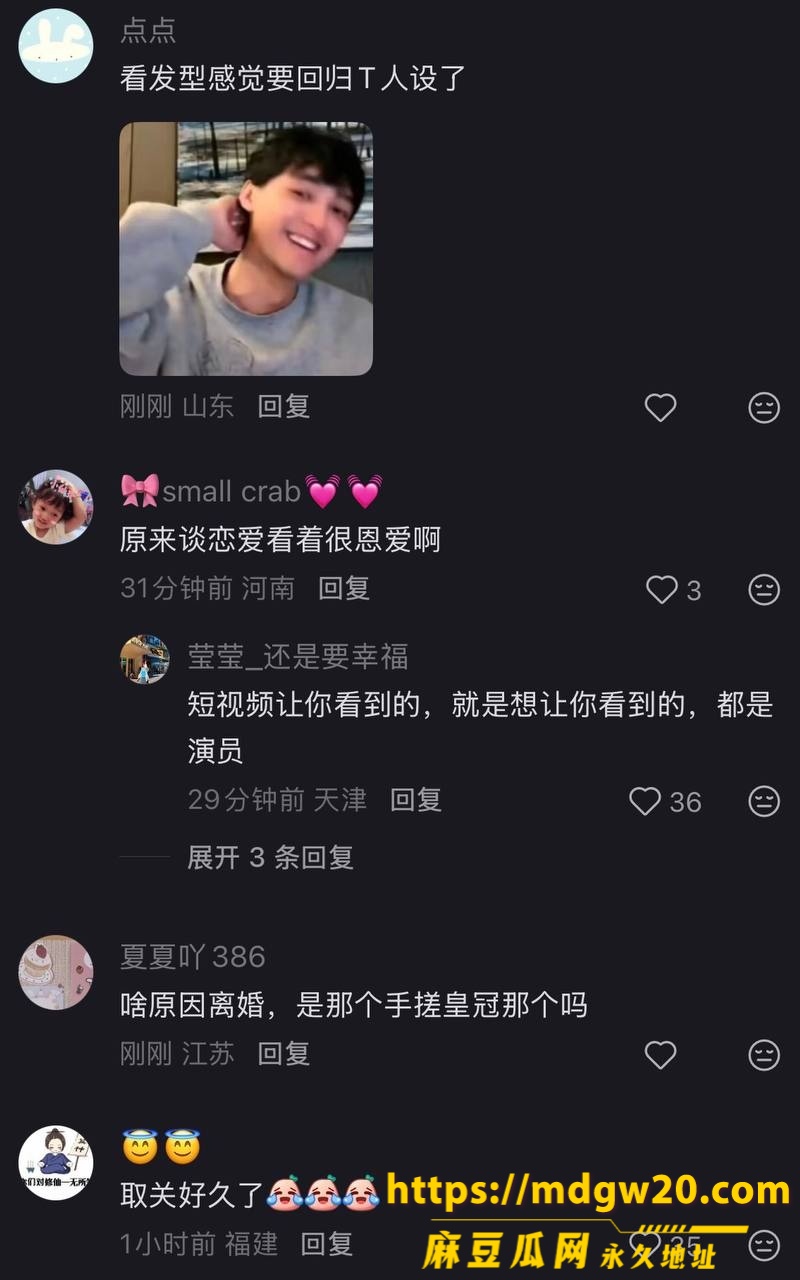Reply to 莹莹_还是要幸福's comment from 天津

tap(416, 799)
